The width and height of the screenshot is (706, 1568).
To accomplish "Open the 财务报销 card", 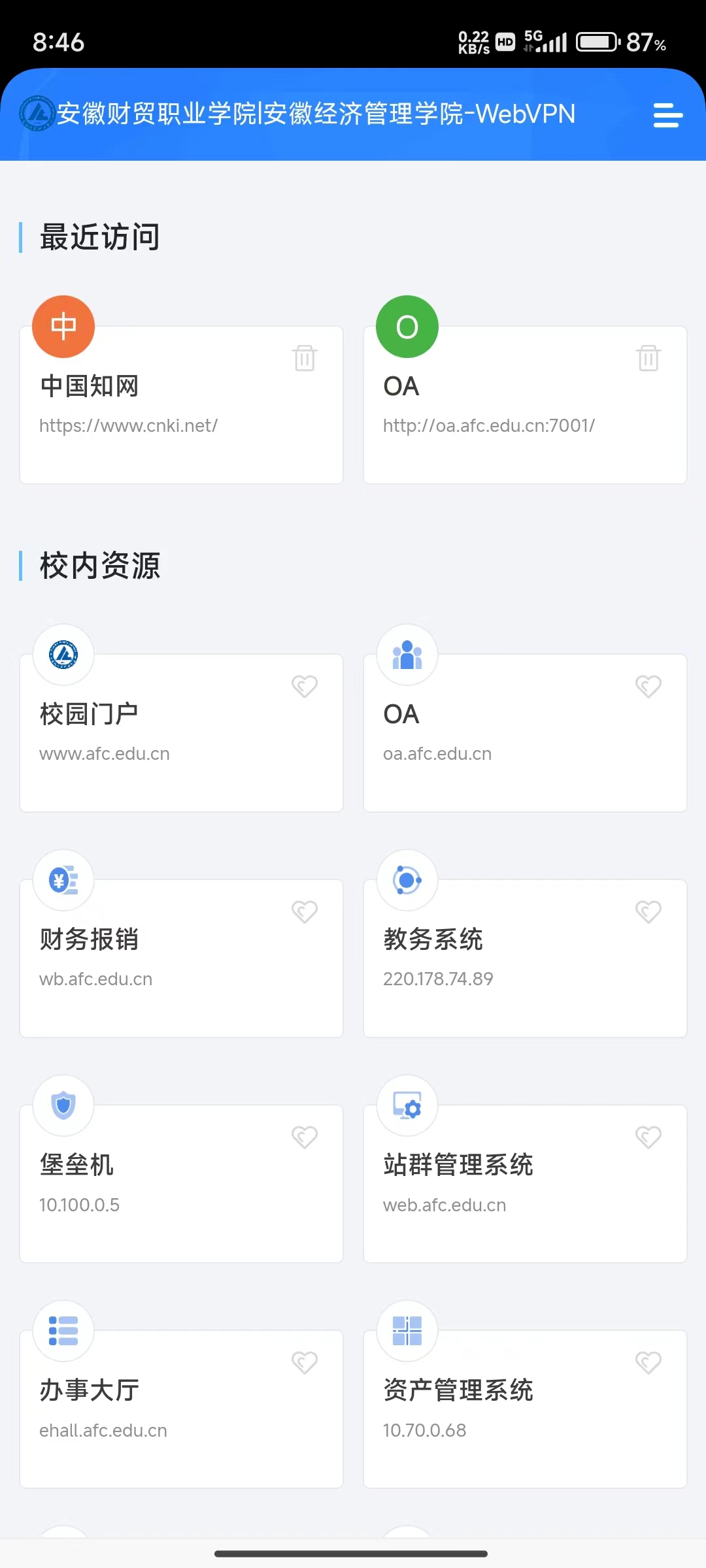I will (180, 958).
